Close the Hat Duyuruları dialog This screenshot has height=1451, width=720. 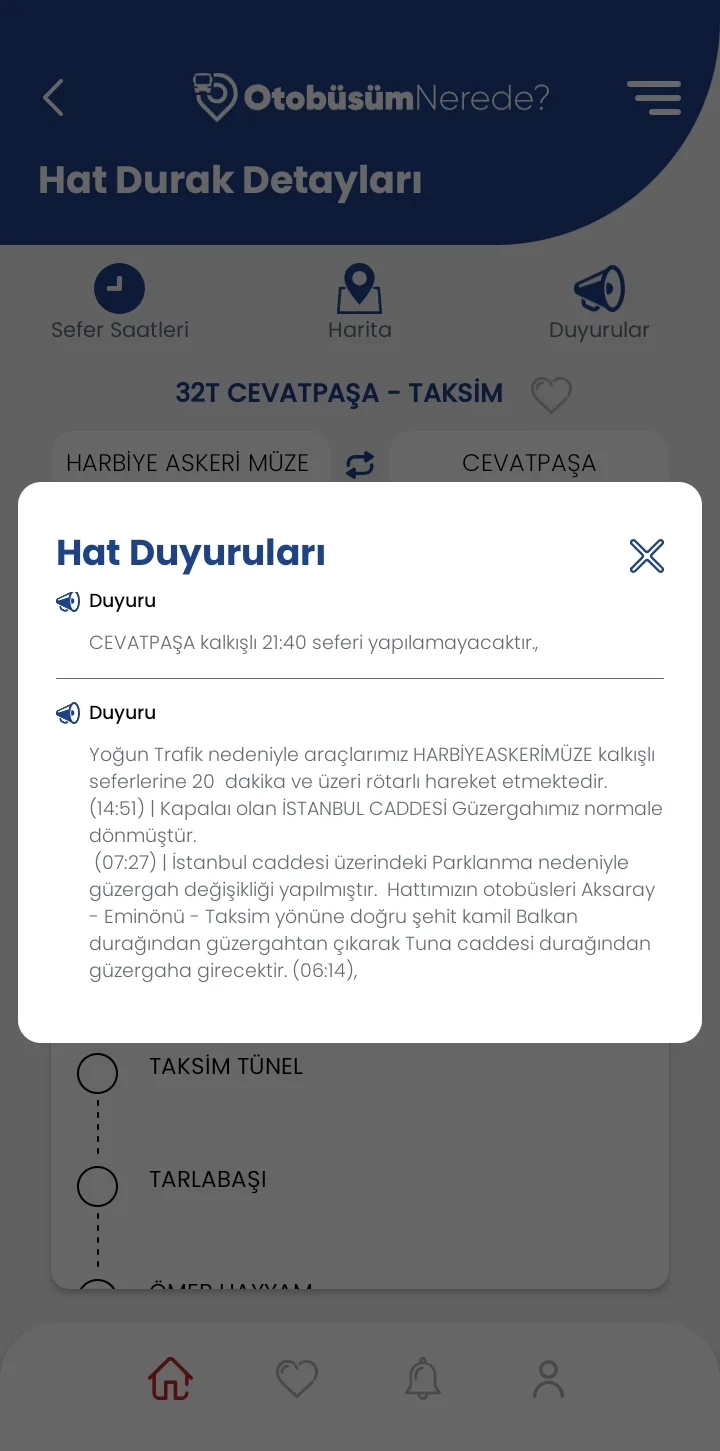pos(646,555)
